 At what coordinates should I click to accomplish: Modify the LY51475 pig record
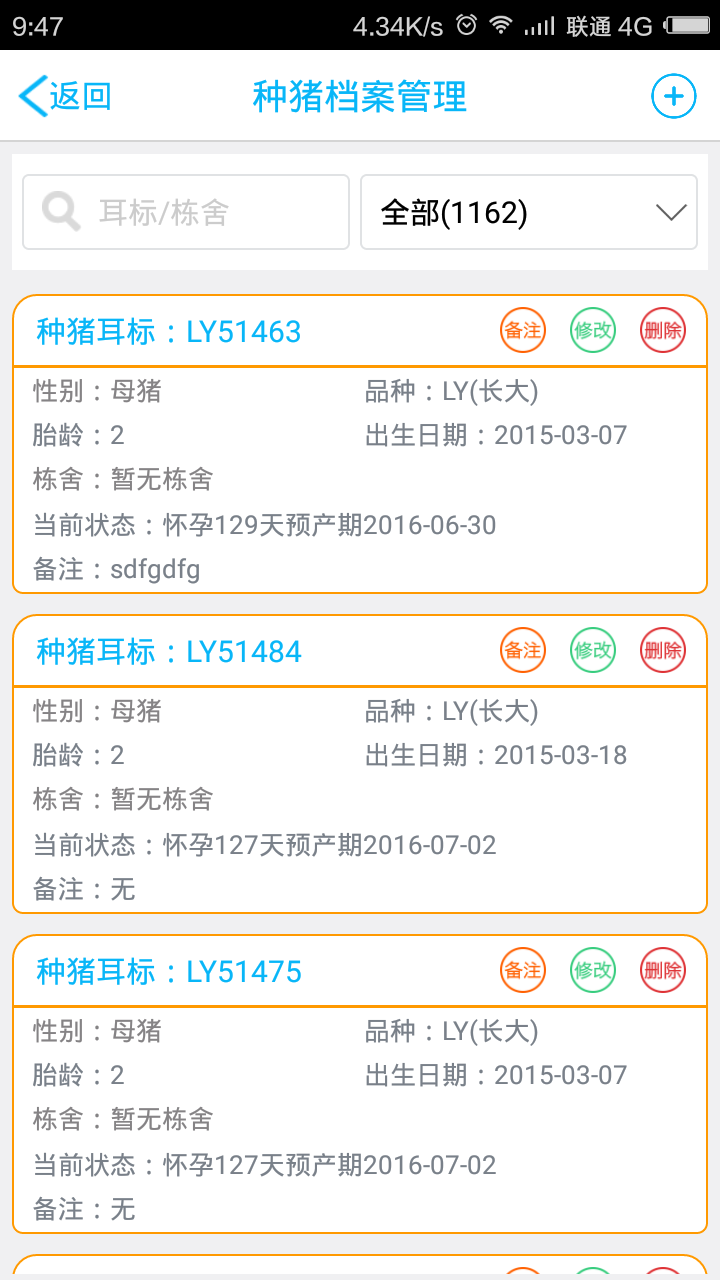coord(593,971)
